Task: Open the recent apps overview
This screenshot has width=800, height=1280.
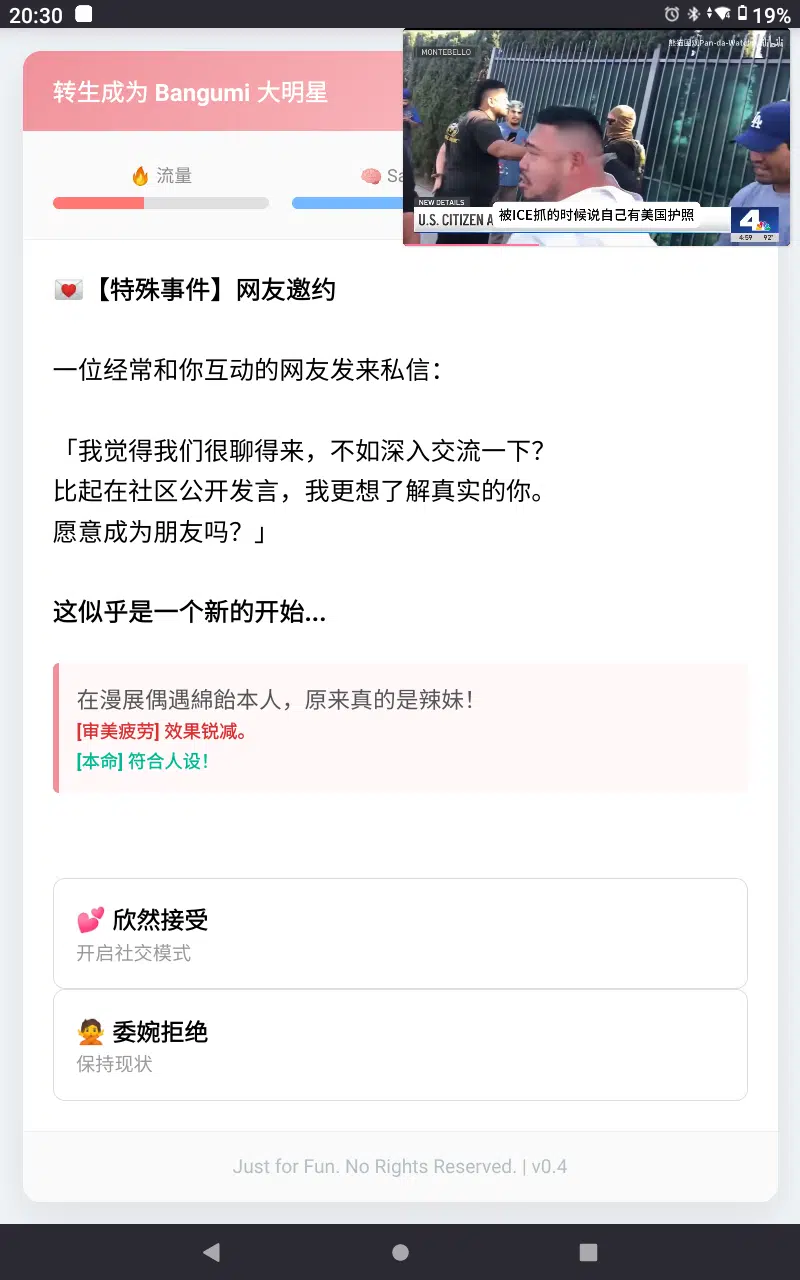Action: [x=589, y=1252]
